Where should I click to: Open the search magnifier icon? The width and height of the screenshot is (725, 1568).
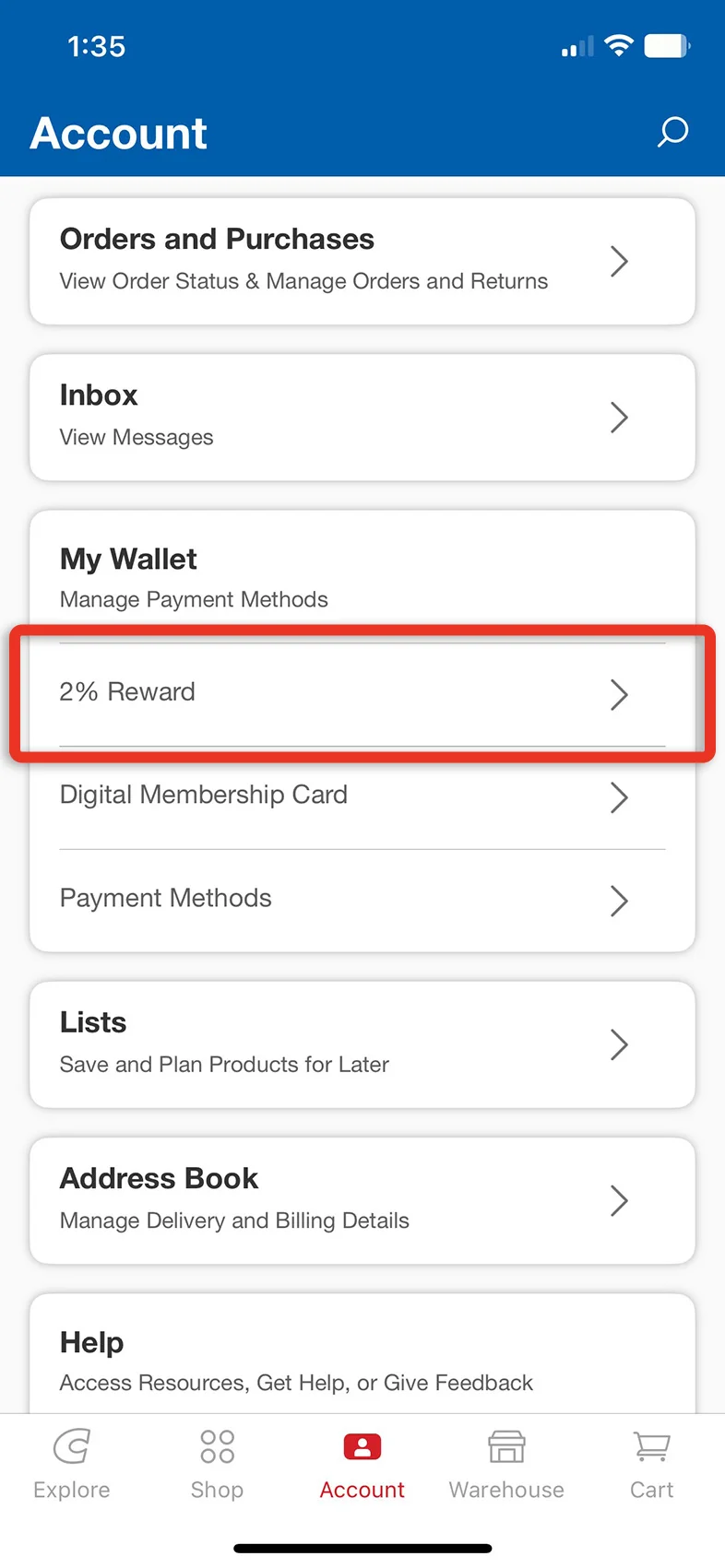[x=672, y=132]
